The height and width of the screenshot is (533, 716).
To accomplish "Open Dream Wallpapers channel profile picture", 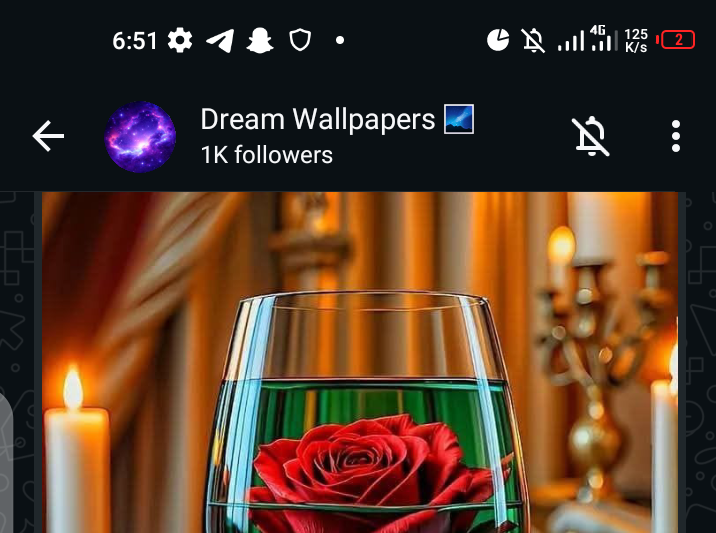I will (x=140, y=137).
